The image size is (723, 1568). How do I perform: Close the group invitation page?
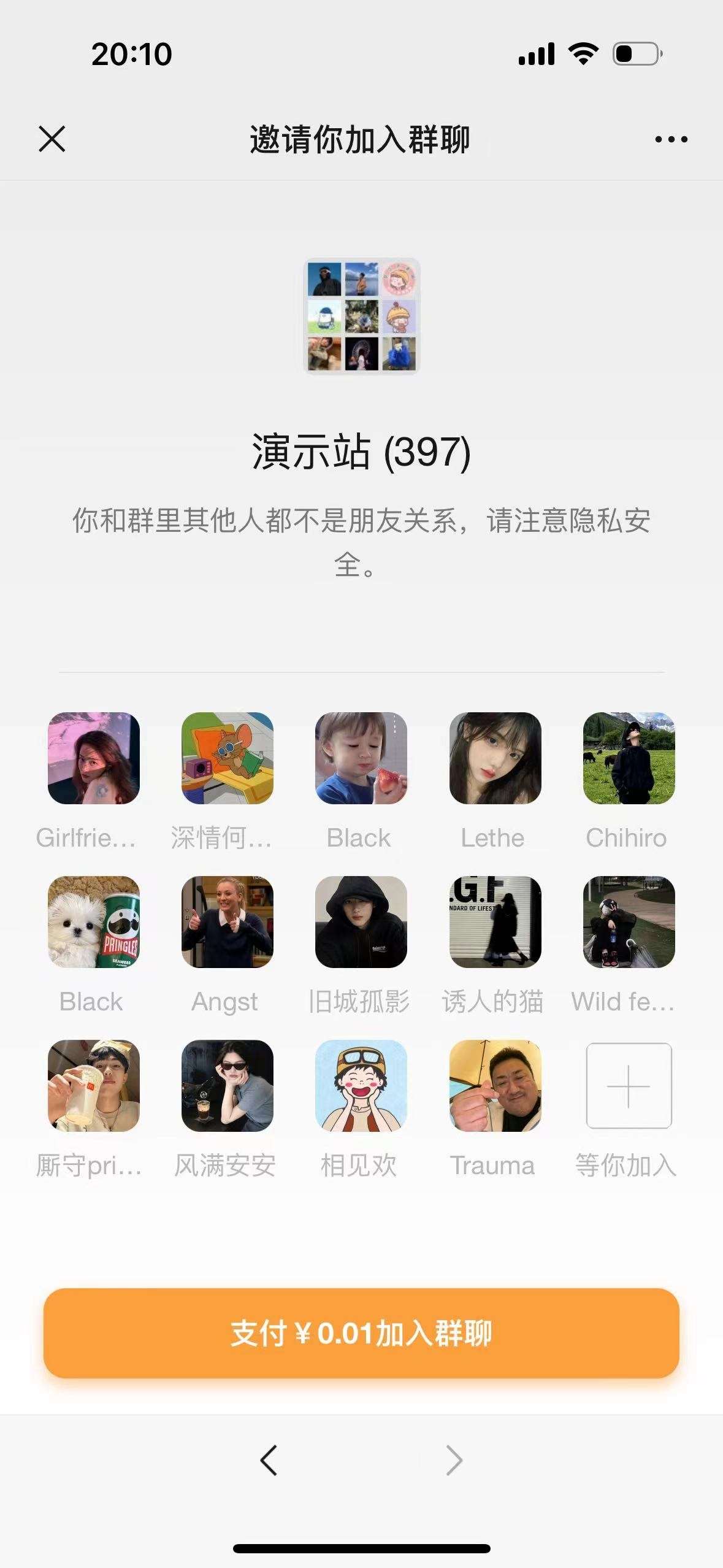pos(52,139)
